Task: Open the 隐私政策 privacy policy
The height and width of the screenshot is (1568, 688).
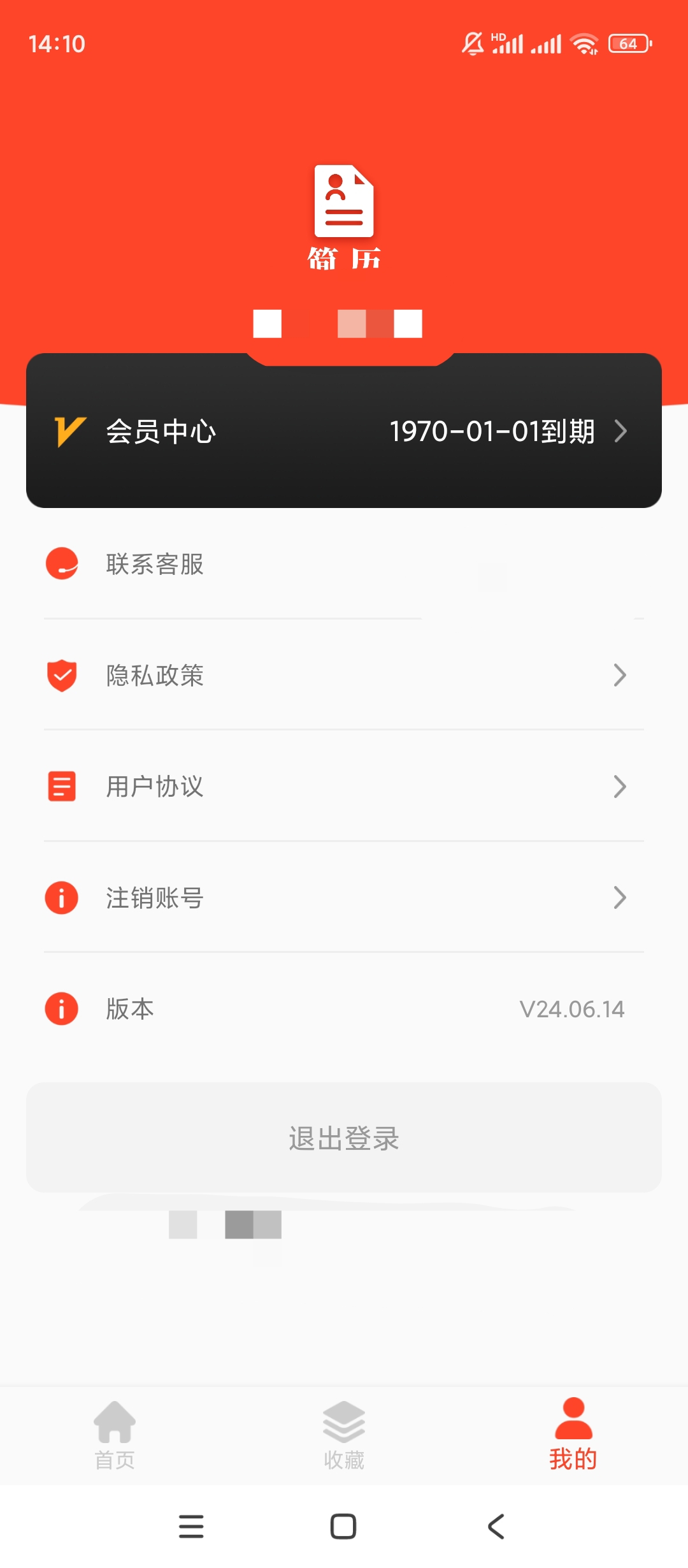Action: click(344, 675)
